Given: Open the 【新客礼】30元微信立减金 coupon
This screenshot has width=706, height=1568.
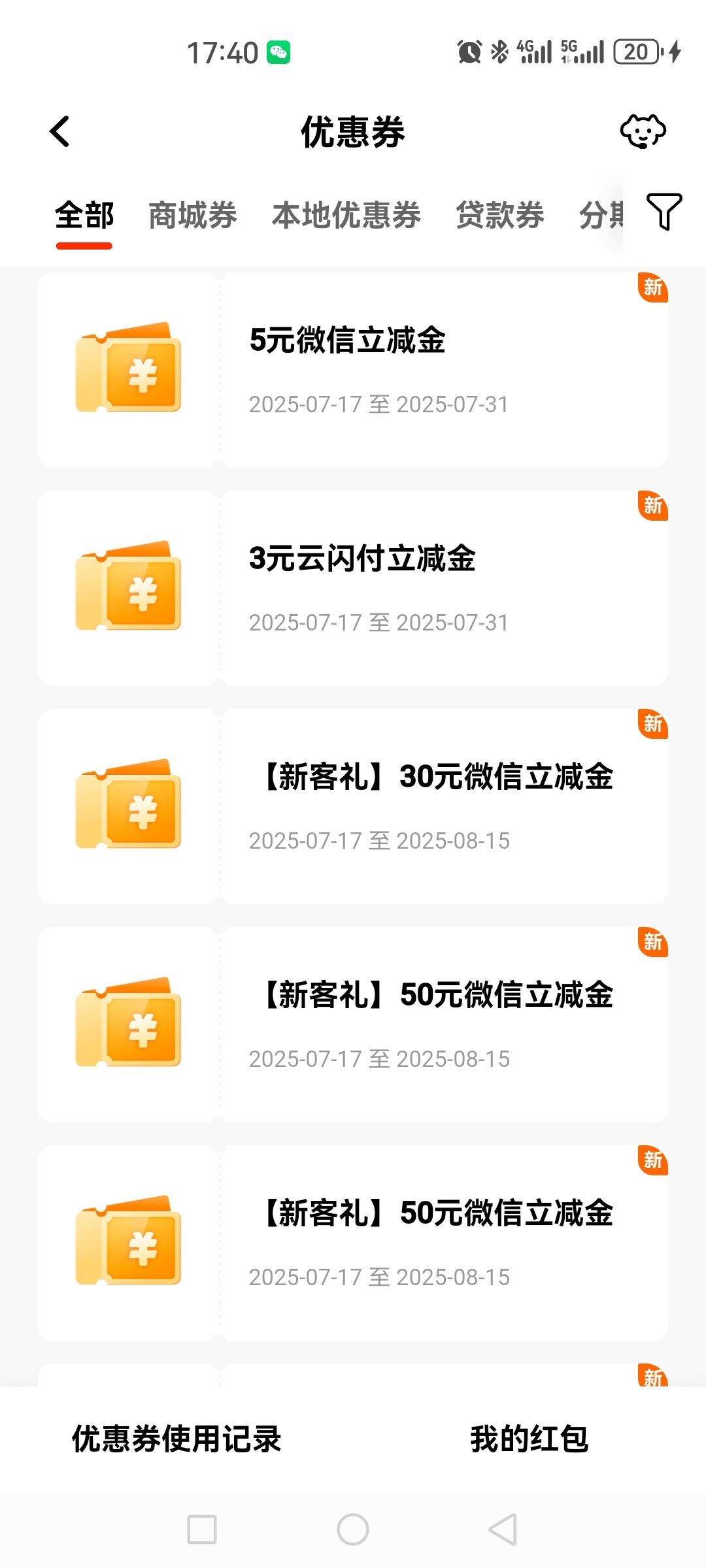Looking at the screenshot, I should coord(353,807).
